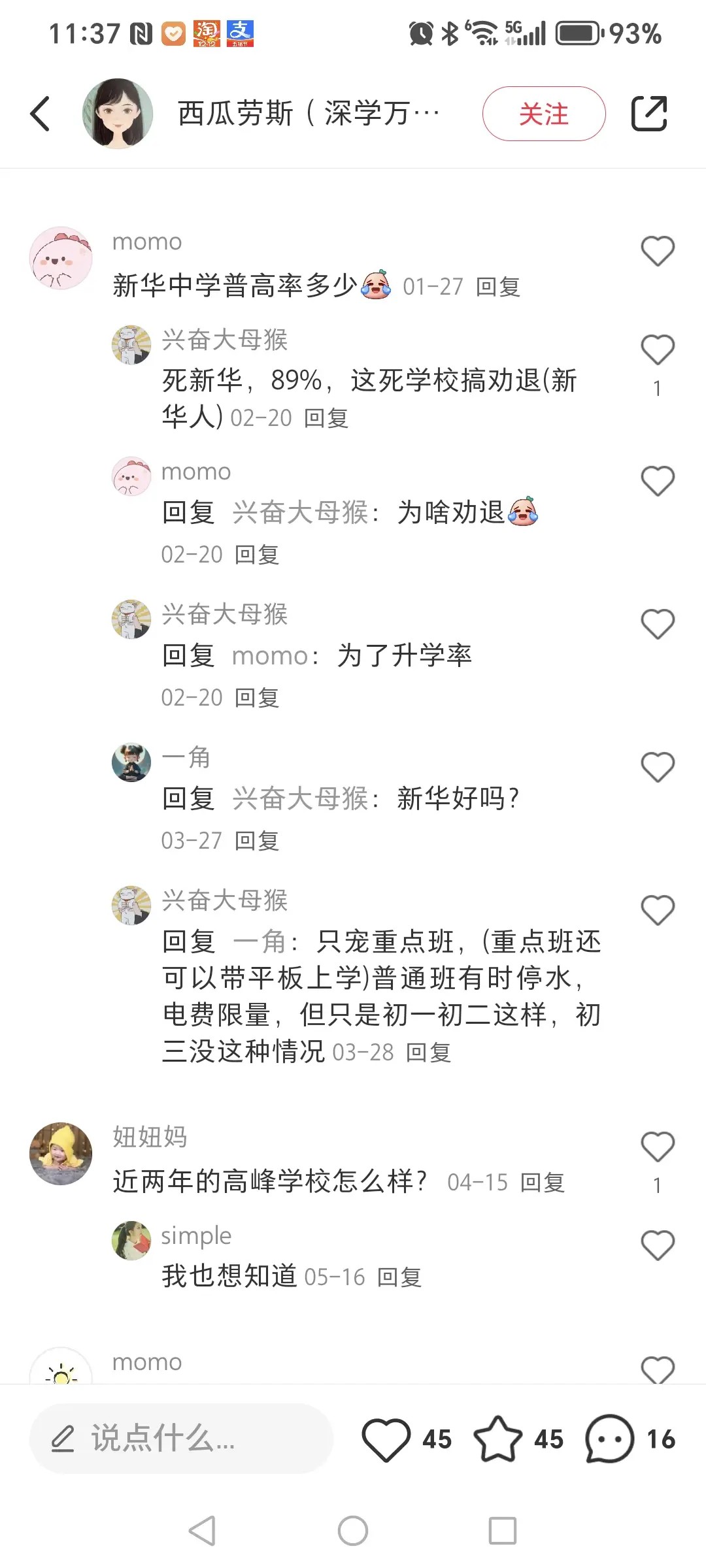Reply to momo's 新华中学普高率 comment
The image size is (706, 1568).
(497, 287)
